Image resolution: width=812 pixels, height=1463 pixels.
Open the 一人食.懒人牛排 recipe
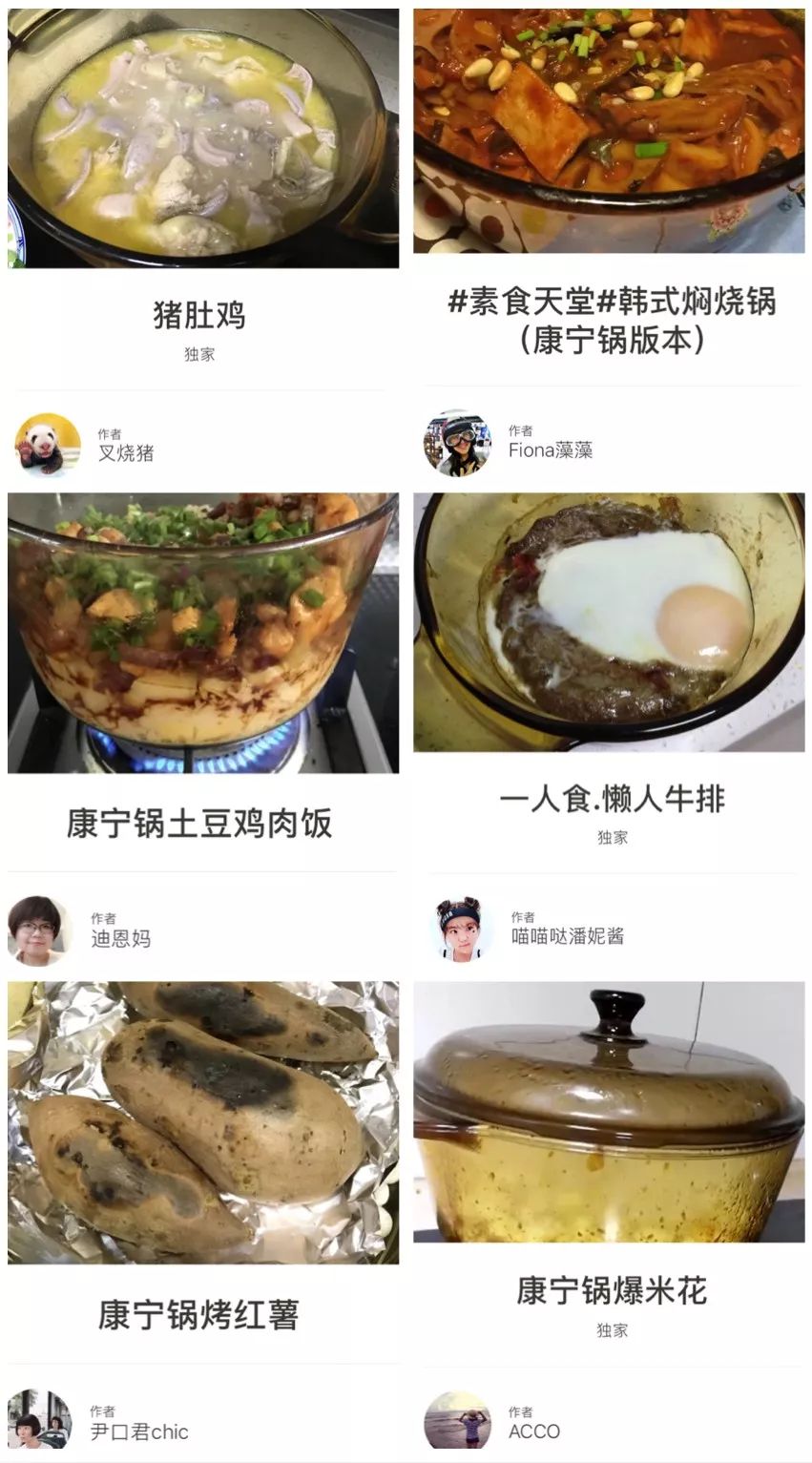coord(611,802)
